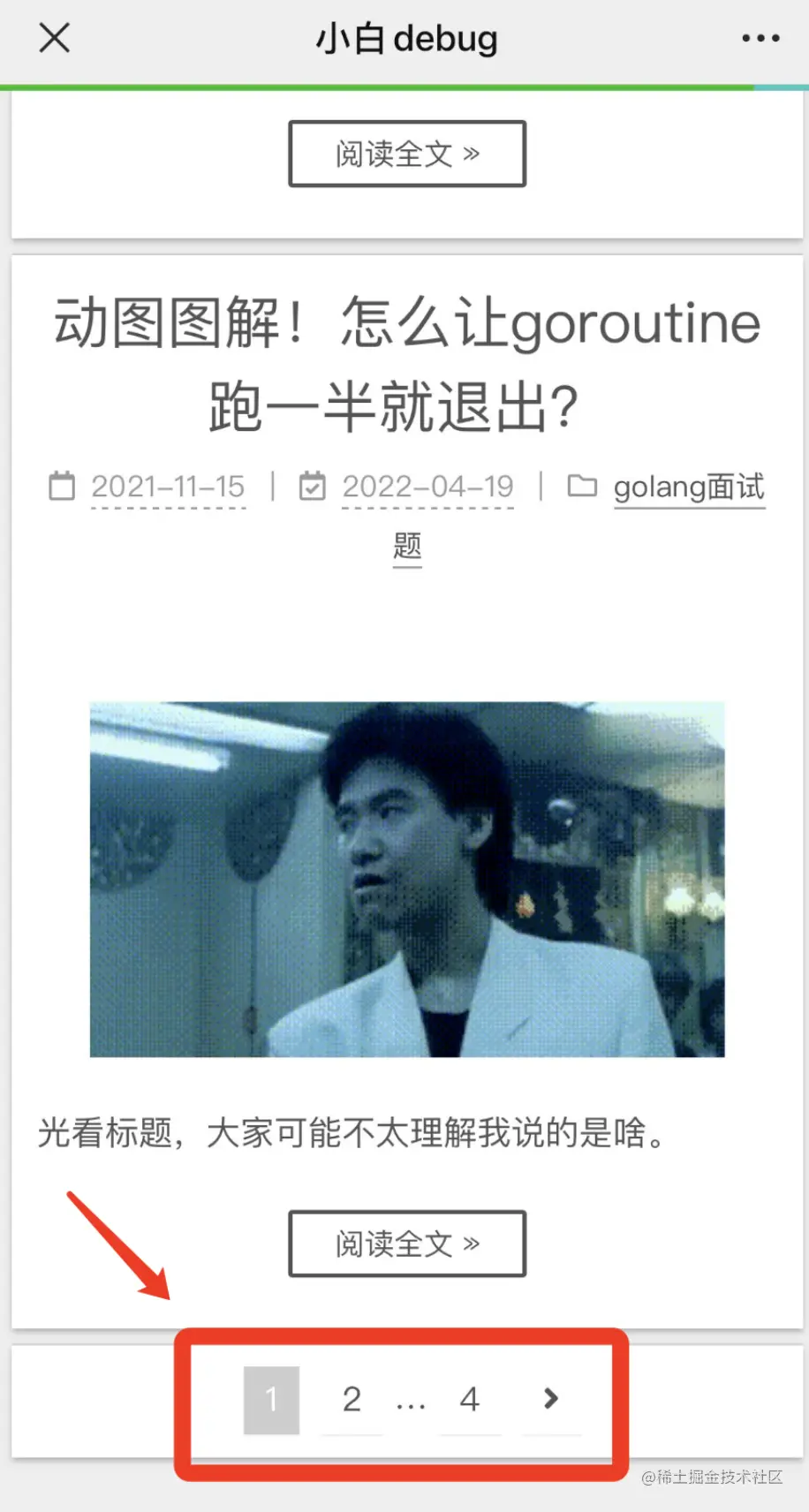This screenshot has height=1512, width=809.
Task: Open the three-dot overflow menu
Action: (760, 38)
